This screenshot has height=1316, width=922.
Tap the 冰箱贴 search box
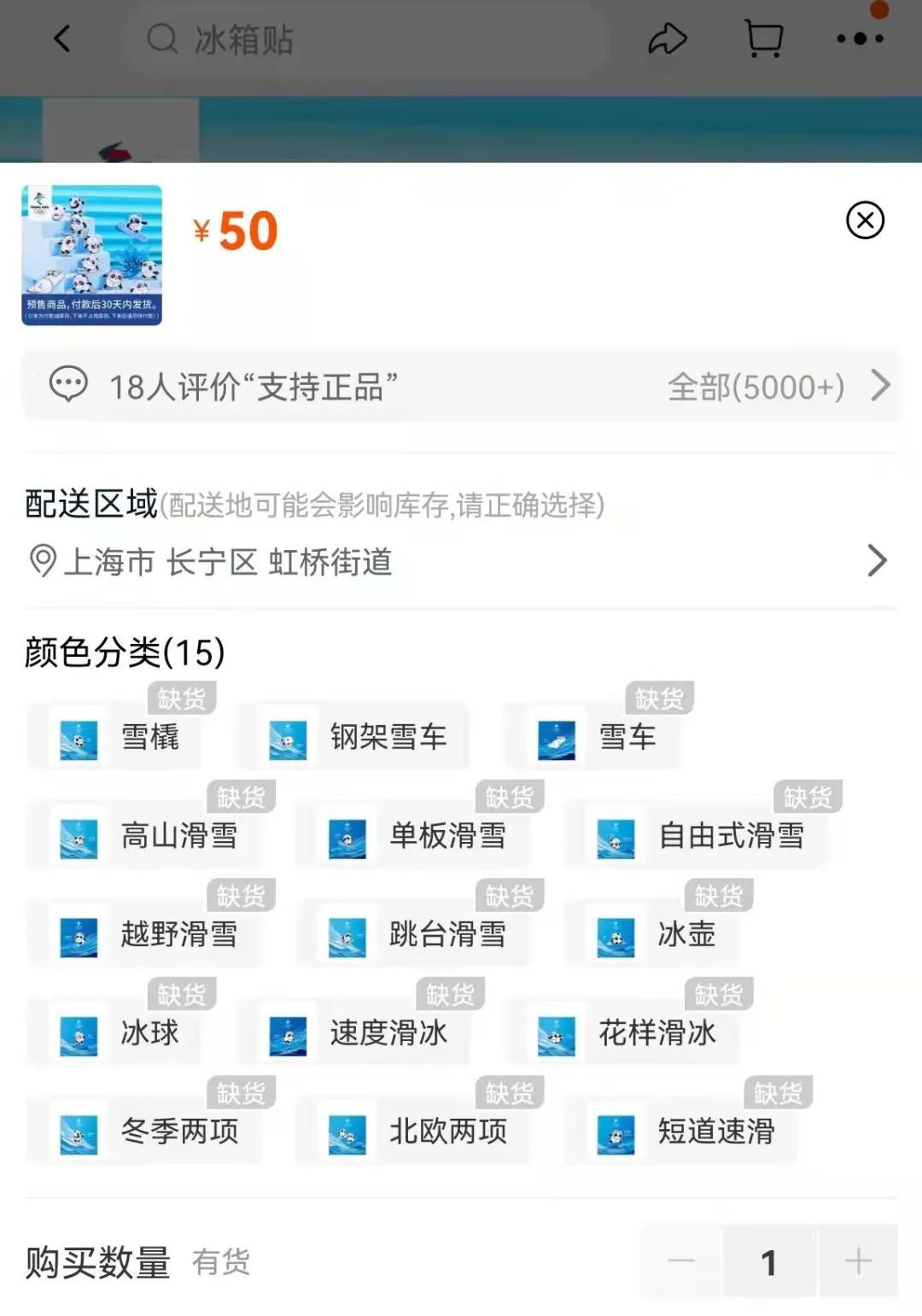367,39
